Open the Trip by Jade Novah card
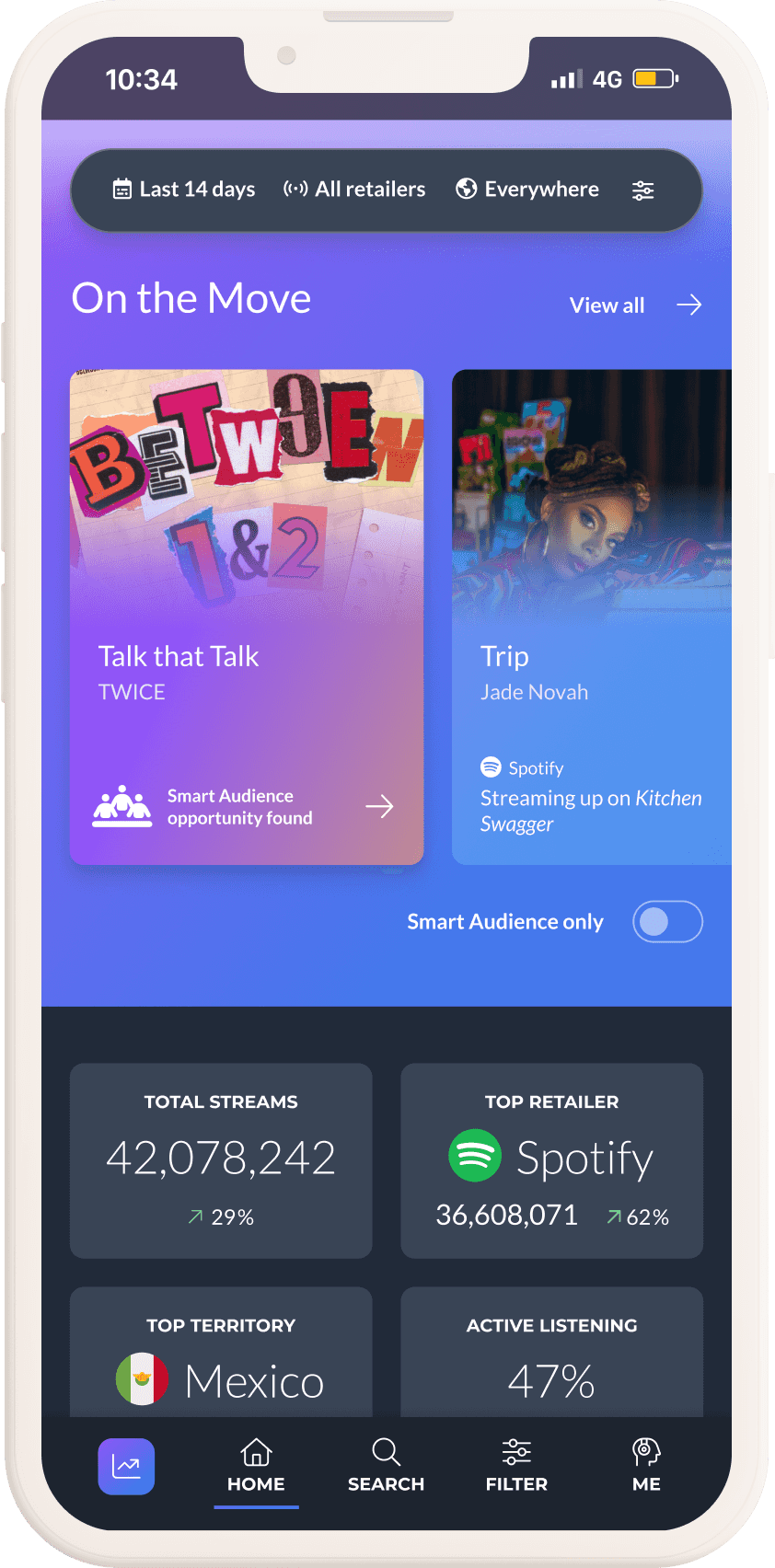This screenshot has height=1568, width=775. coord(591,617)
